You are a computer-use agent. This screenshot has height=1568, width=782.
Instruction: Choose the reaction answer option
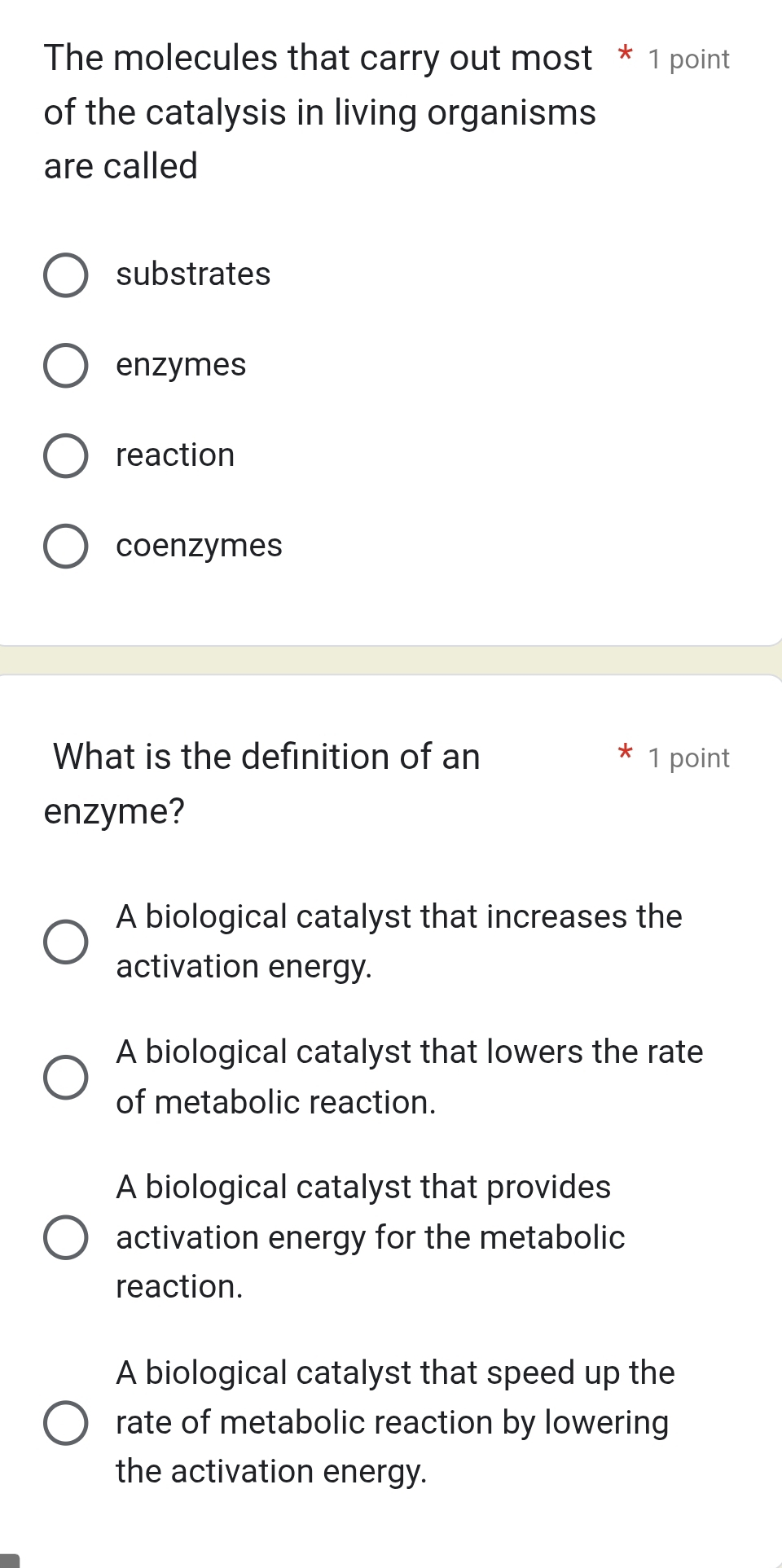point(67,456)
